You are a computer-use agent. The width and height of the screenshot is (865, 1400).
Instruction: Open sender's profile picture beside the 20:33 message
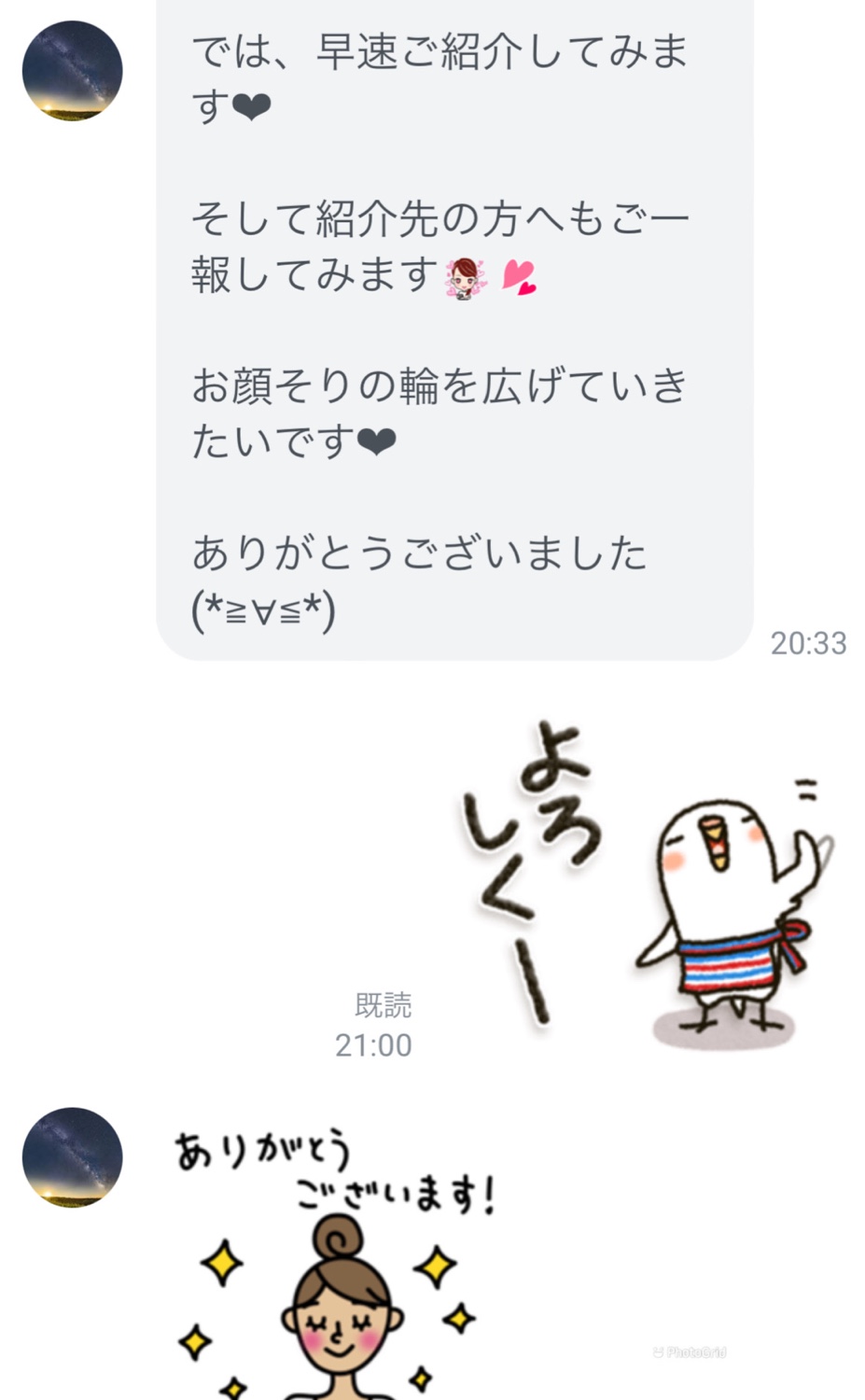point(73,71)
